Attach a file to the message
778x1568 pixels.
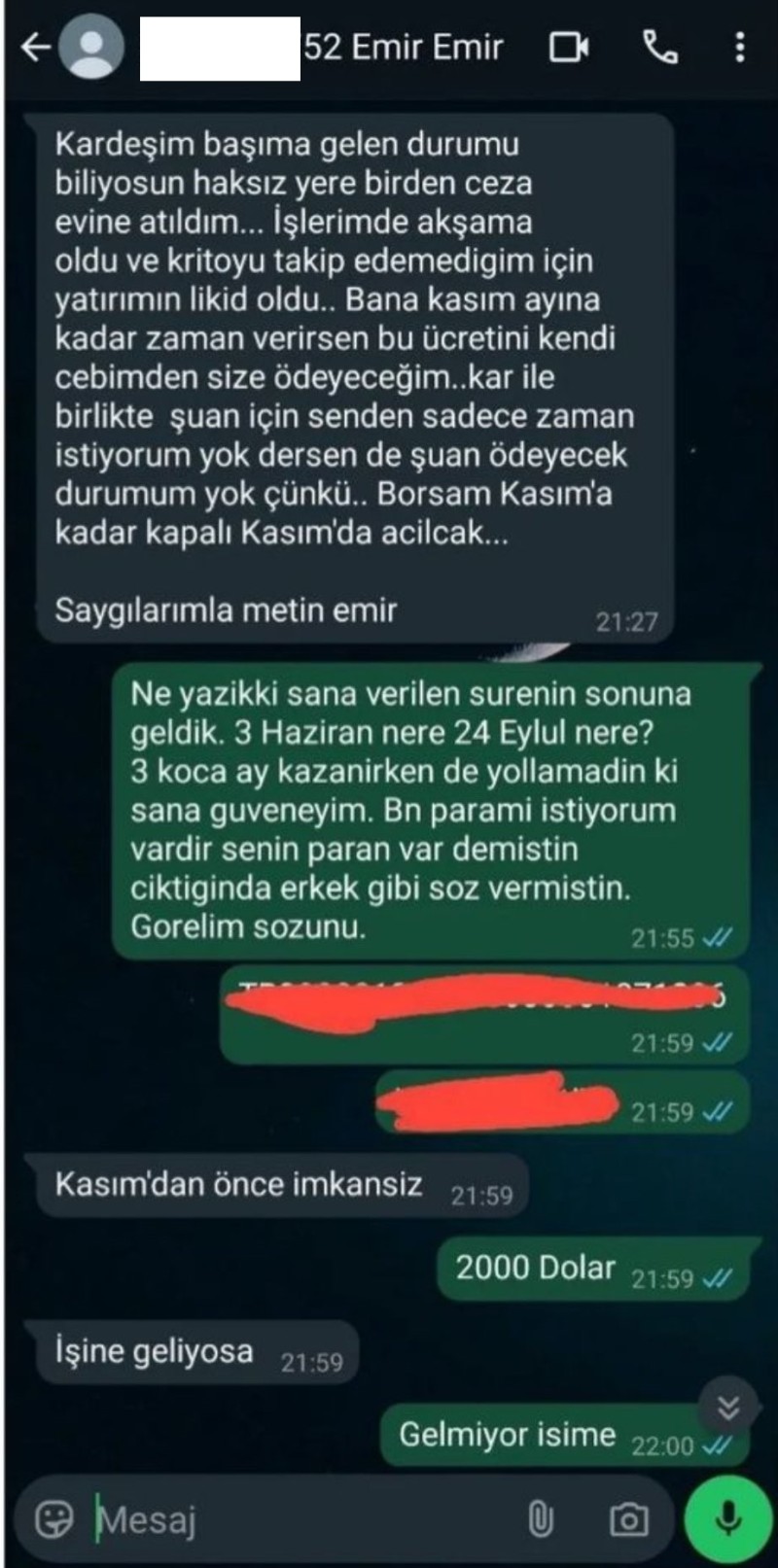point(541,1518)
